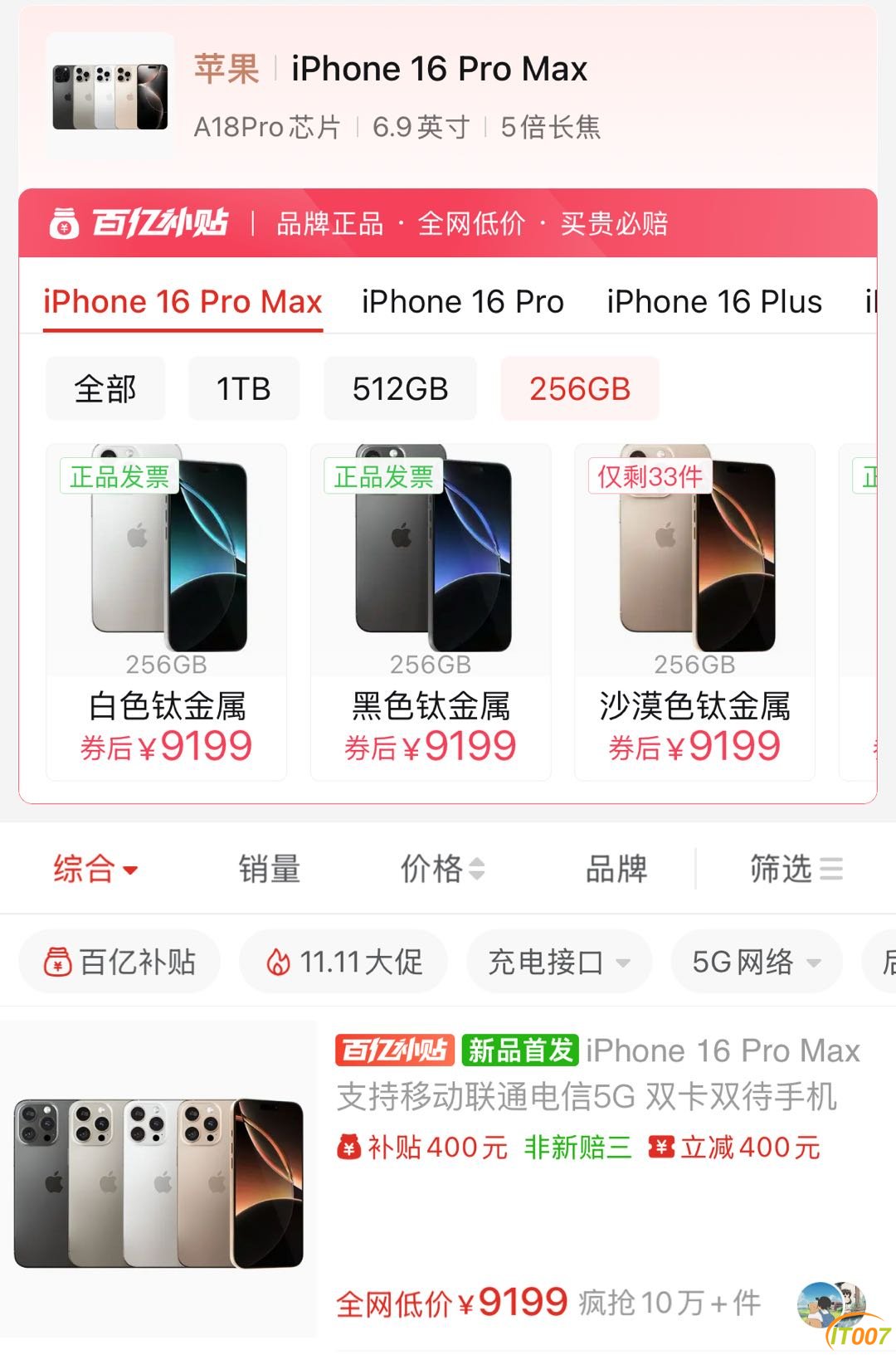
Task: Expand the 充电接口 dropdown
Action: [x=559, y=962]
